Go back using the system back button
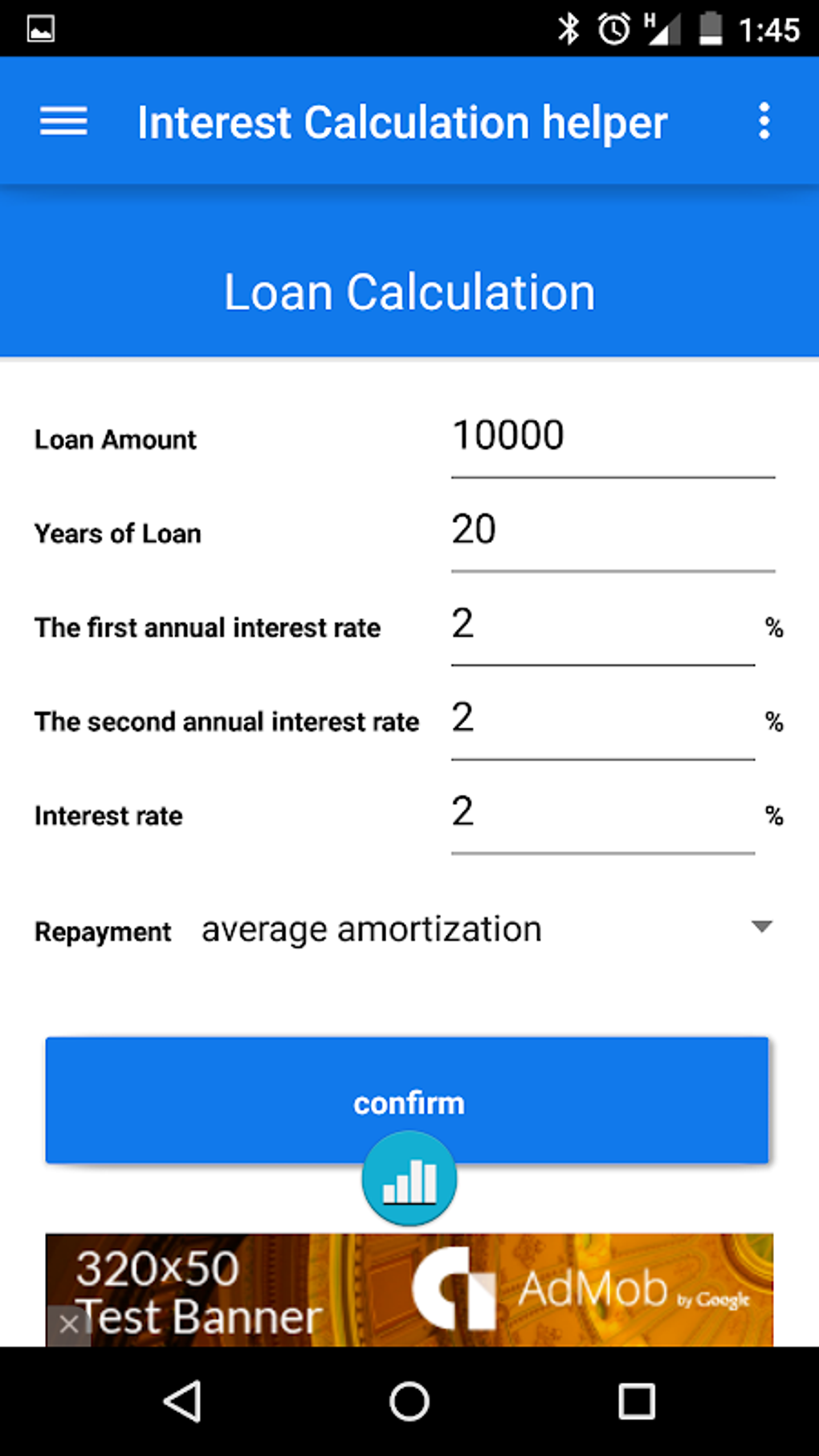819x1456 pixels. (183, 1401)
